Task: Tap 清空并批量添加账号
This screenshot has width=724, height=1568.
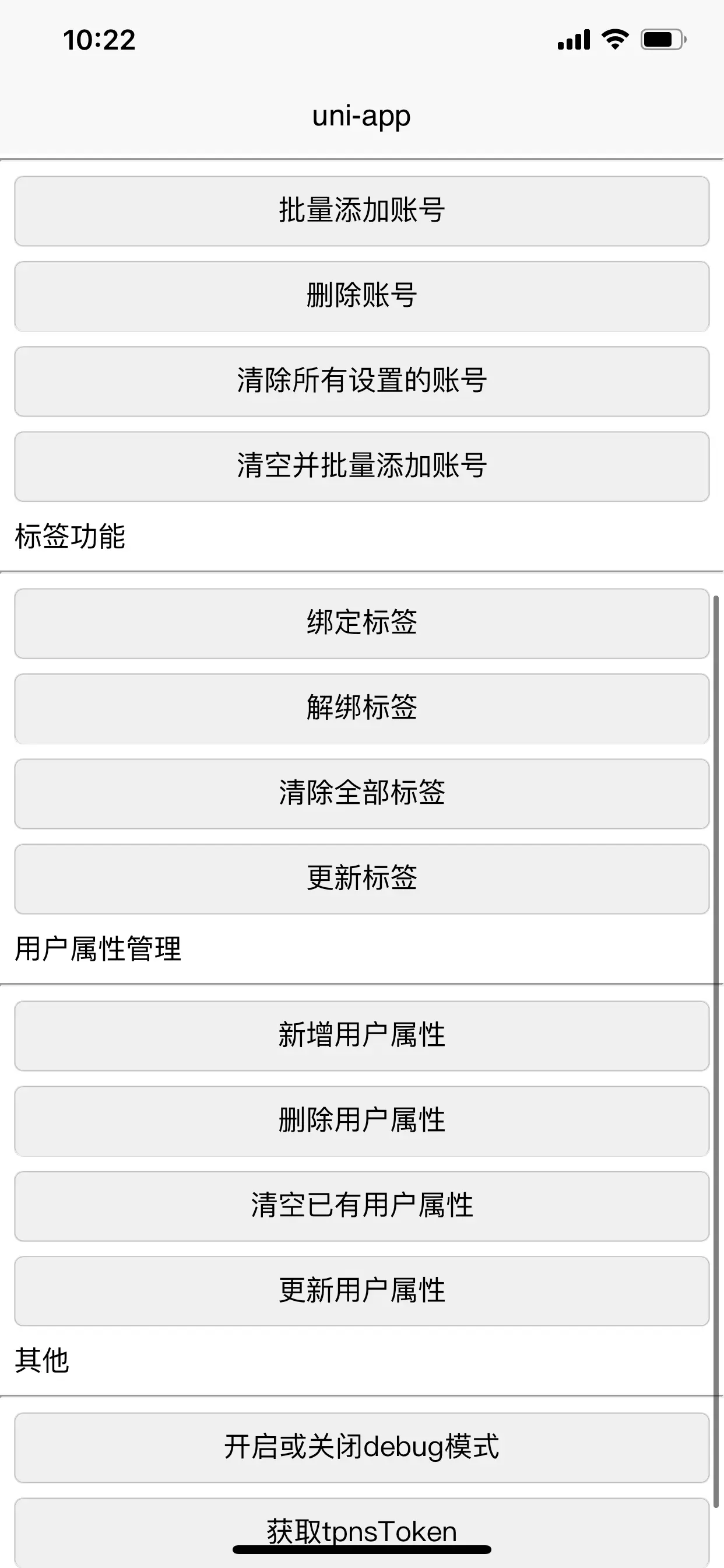Action: (362, 467)
